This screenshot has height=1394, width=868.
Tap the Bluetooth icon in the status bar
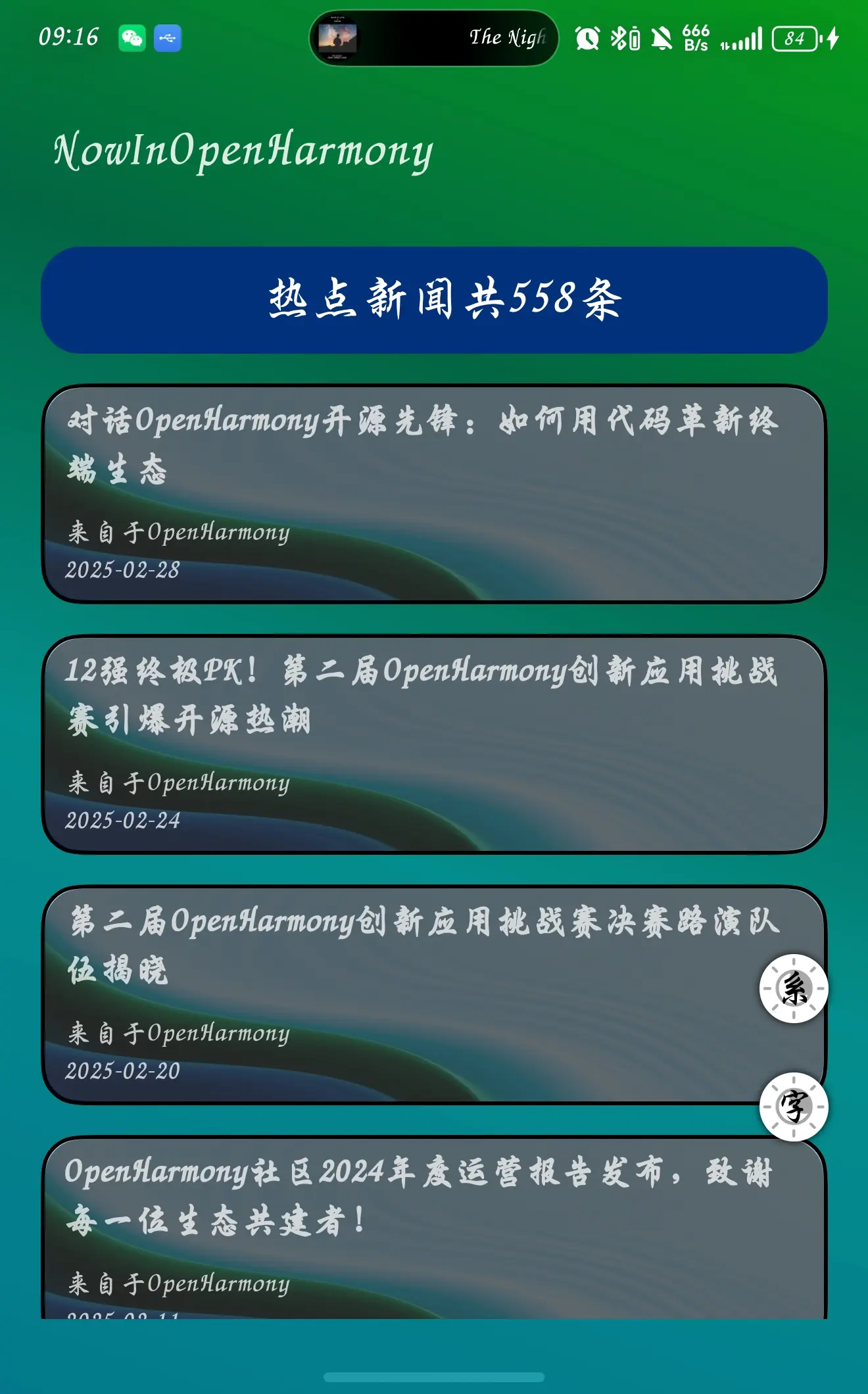(619, 39)
